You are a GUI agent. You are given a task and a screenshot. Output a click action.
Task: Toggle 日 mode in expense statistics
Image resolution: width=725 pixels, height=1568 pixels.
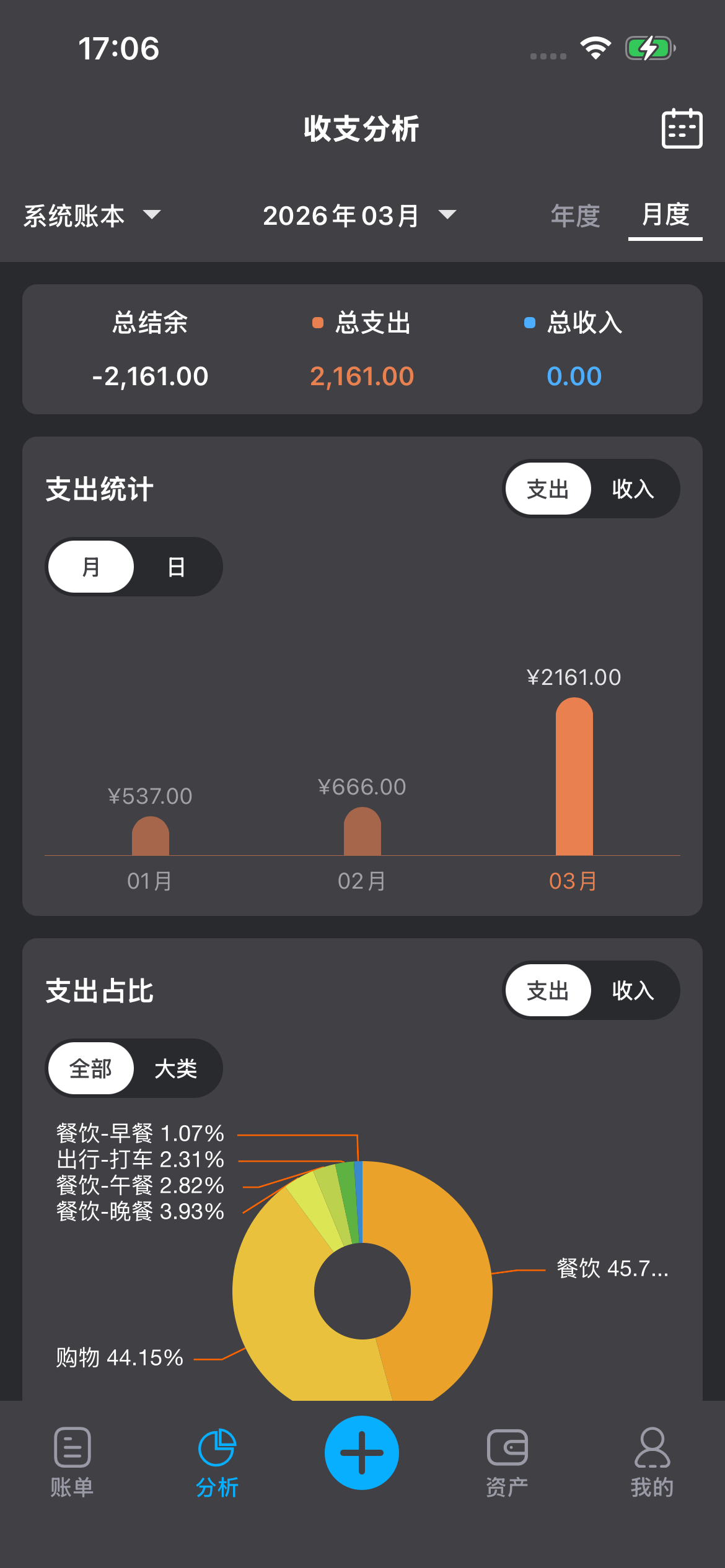click(x=177, y=566)
